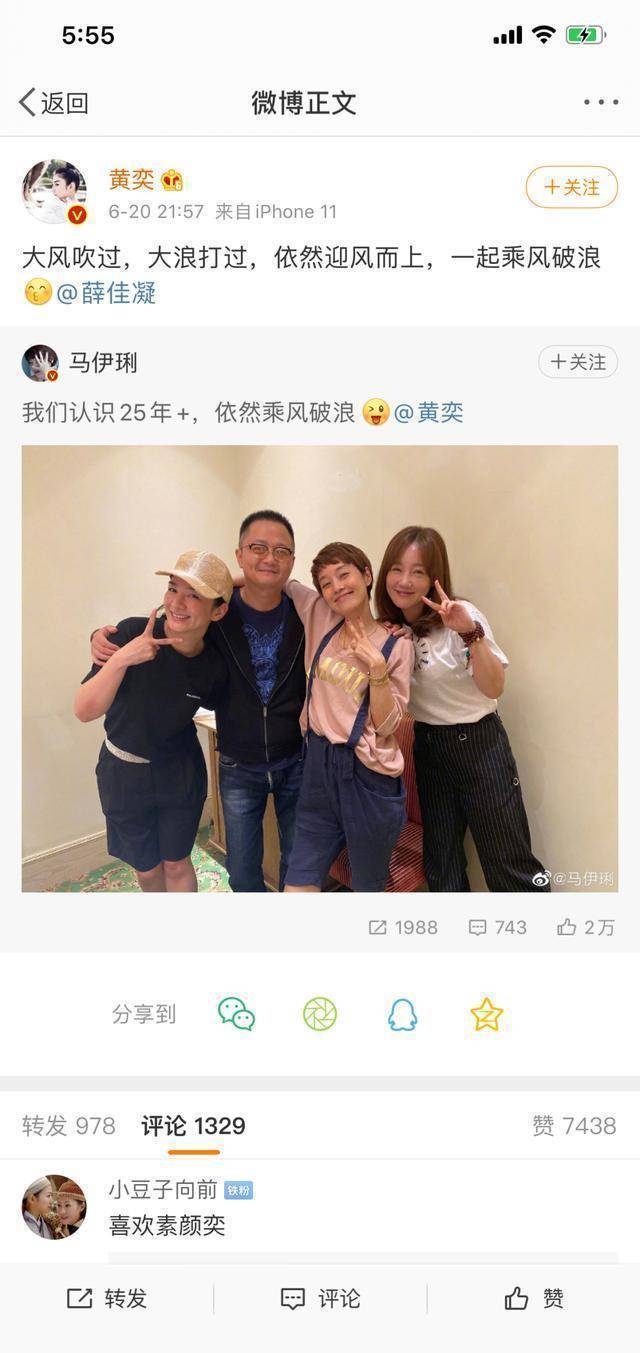This screenshot has width=640, height=1353.
Task: Share to Qzone star icon
Action: tap(486, 1014)
